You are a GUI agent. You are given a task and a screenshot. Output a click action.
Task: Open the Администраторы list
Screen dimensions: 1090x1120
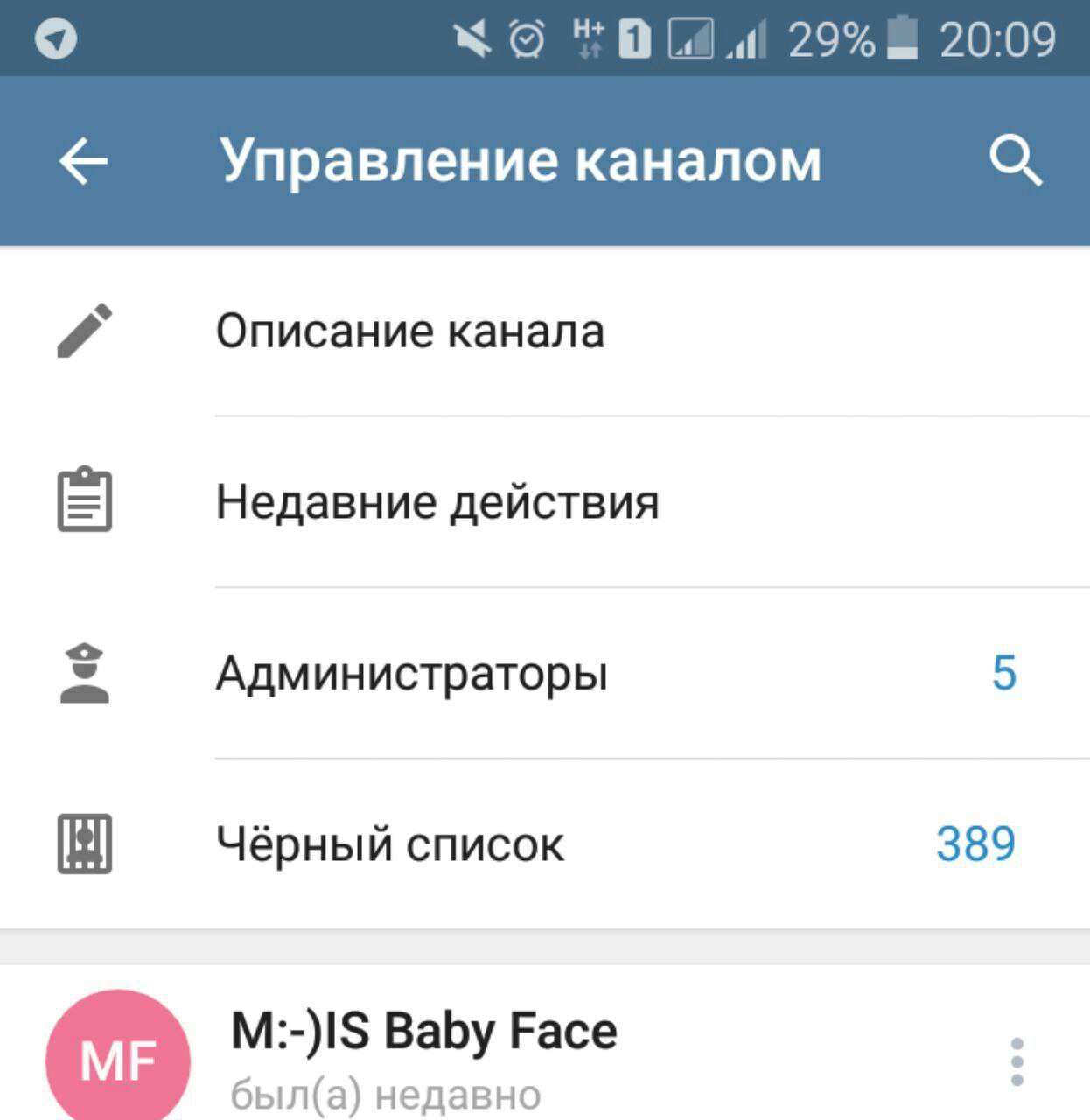click(x=411, y=673)
